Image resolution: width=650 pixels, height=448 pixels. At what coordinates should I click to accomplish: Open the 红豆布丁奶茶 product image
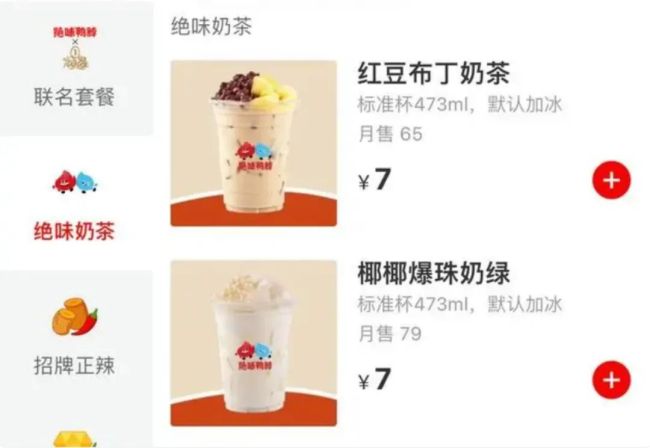pos(253,143)
